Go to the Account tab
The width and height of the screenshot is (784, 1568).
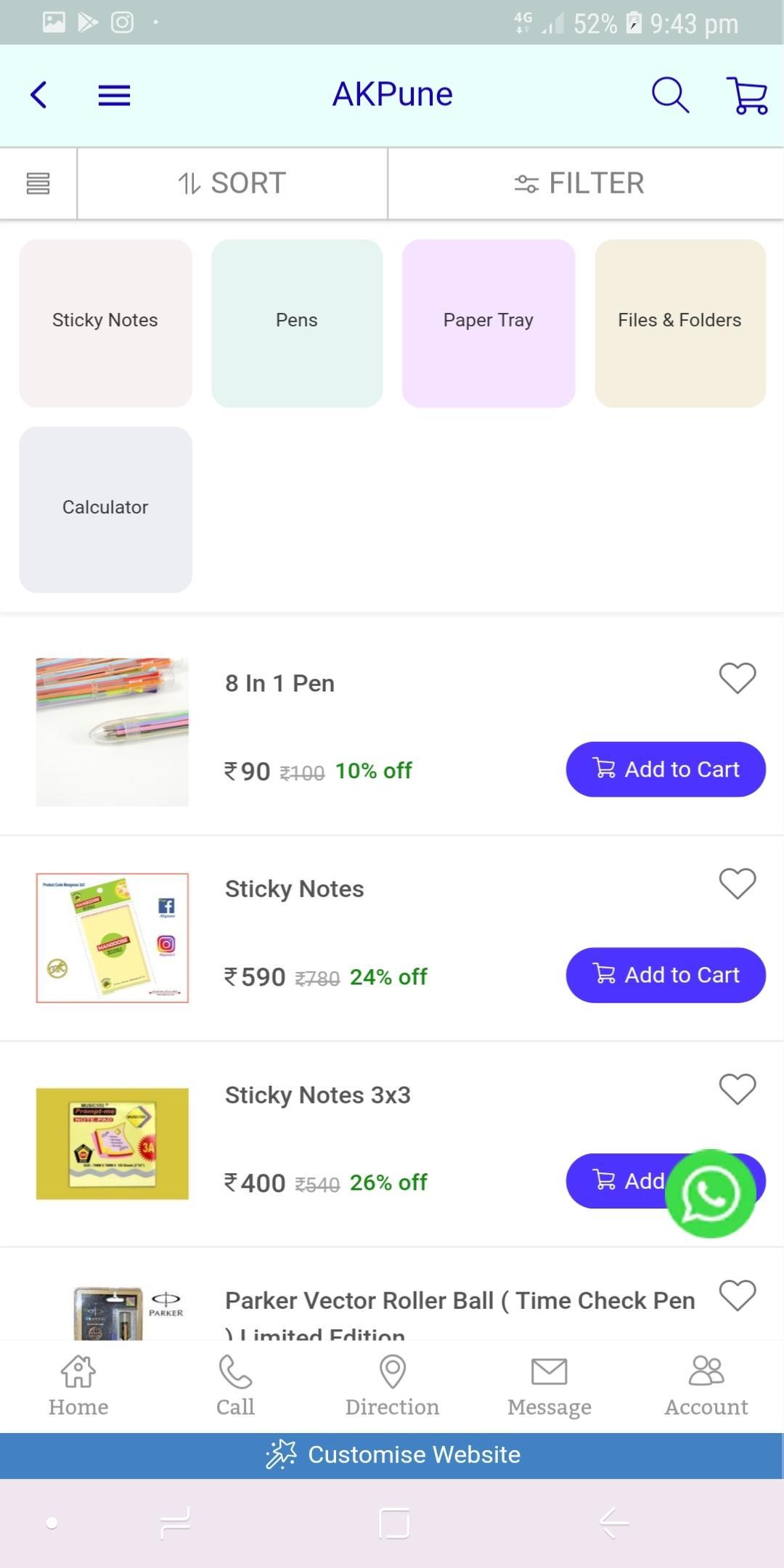tap(706, 1385)
